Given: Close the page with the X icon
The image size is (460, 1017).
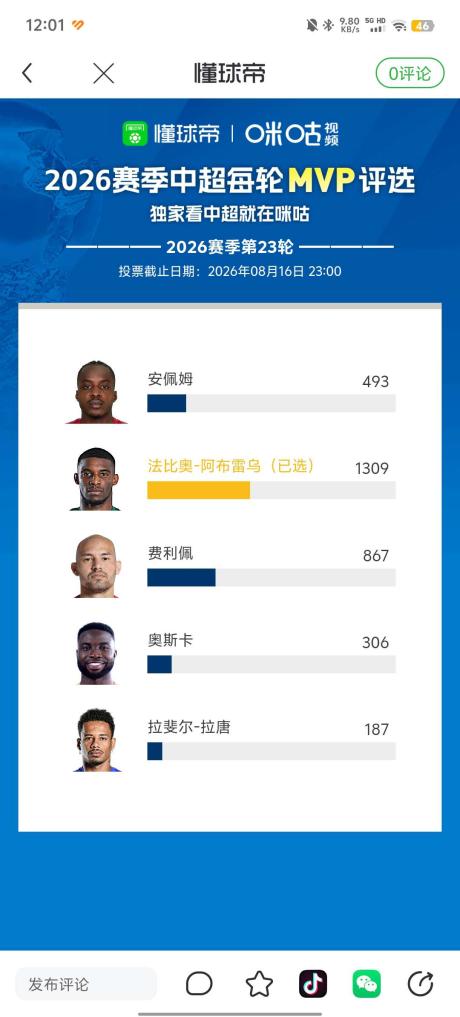Looking at the screenshot, I should point(103,73).
